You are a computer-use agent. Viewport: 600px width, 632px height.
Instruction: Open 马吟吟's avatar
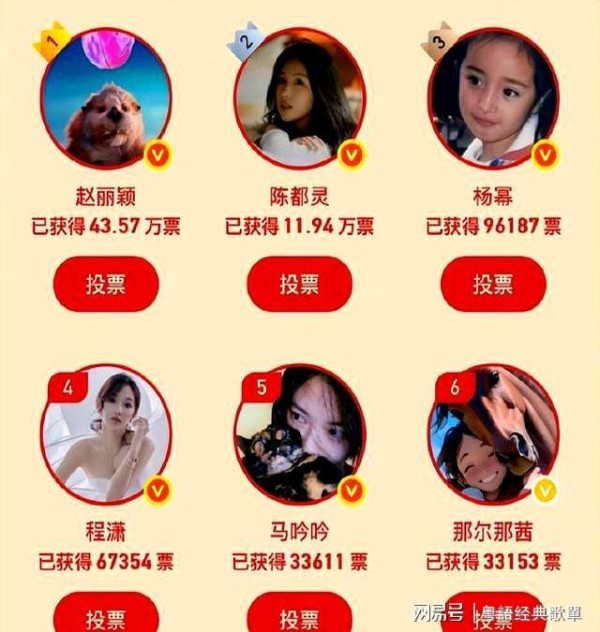[299, 434]
